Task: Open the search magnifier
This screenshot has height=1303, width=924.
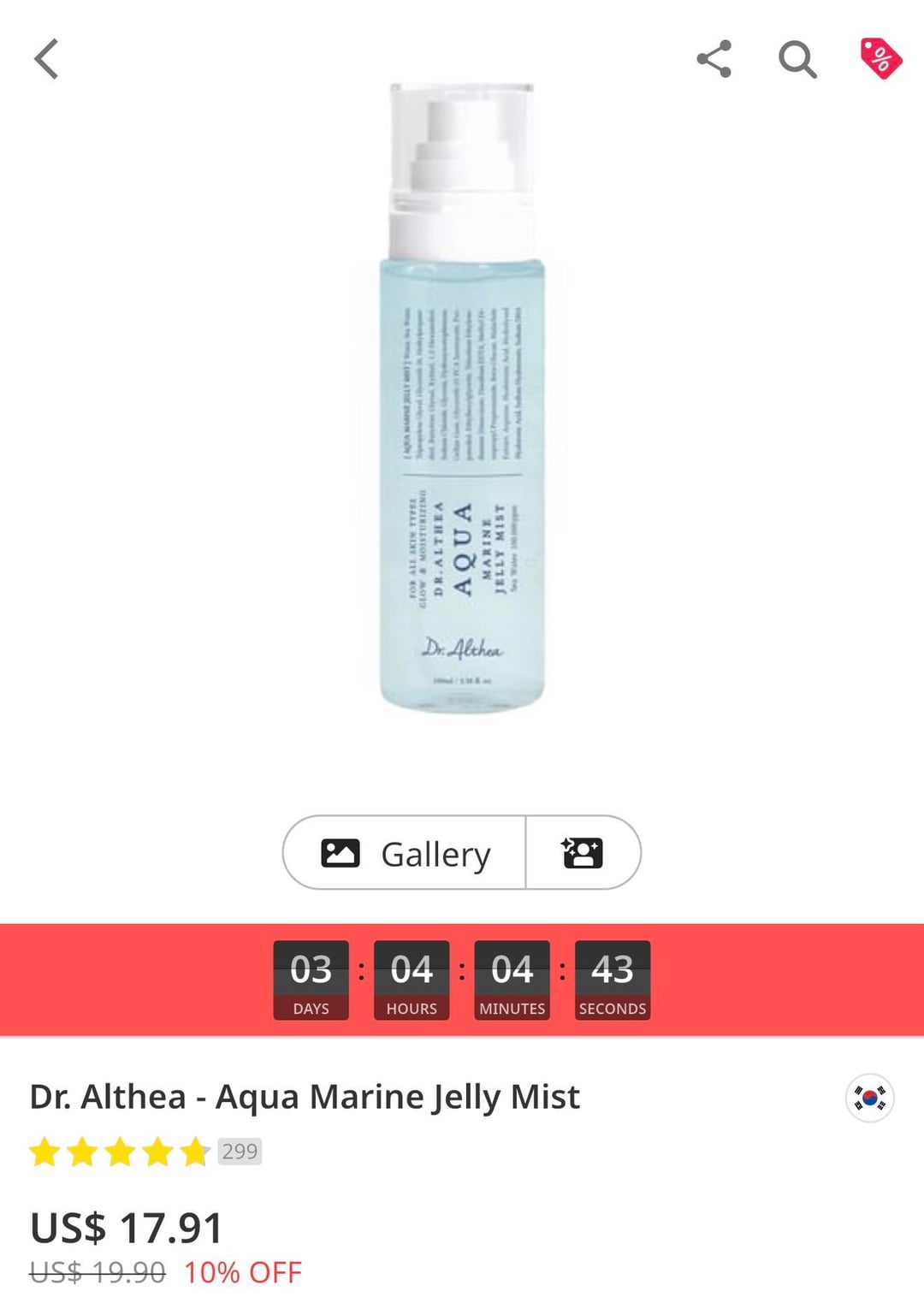Action: click(x=797, y=59)
